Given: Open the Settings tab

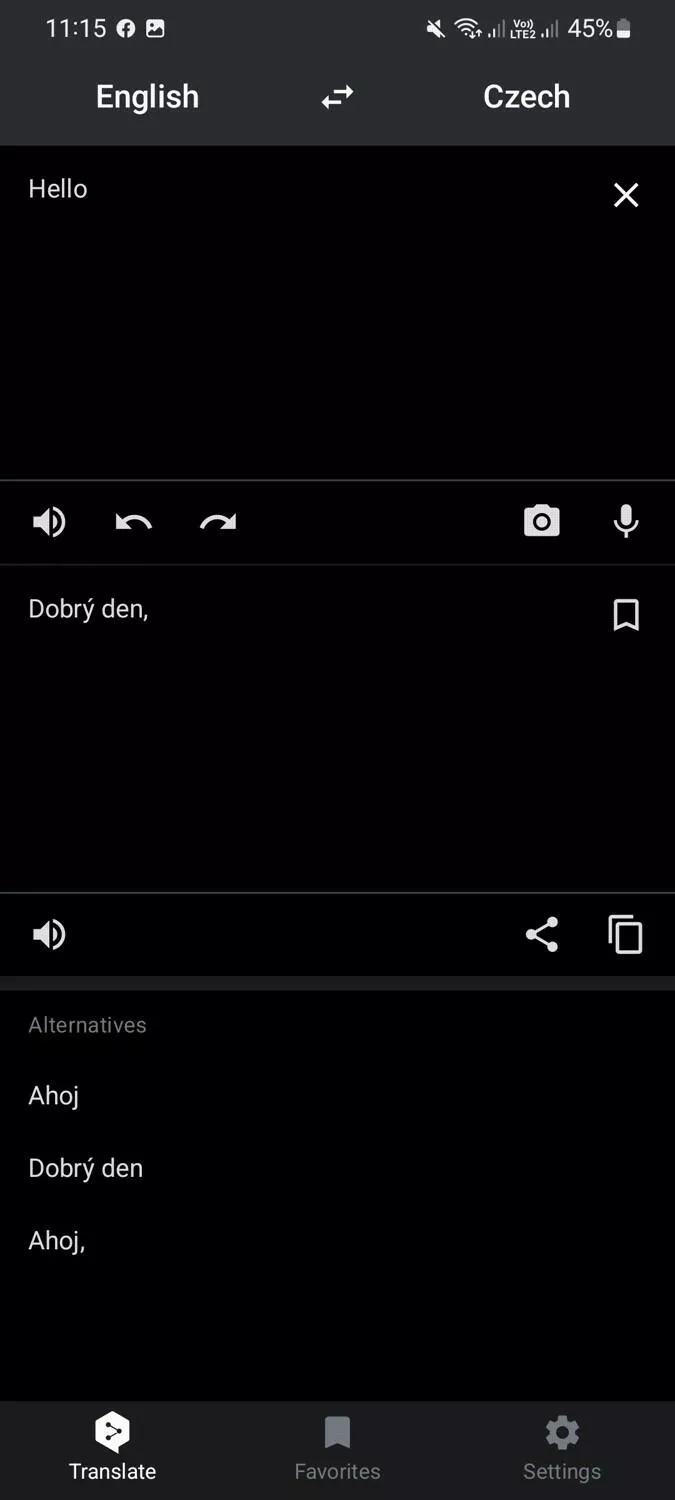Looking at the screenshot, I should tap(562, 1448).
